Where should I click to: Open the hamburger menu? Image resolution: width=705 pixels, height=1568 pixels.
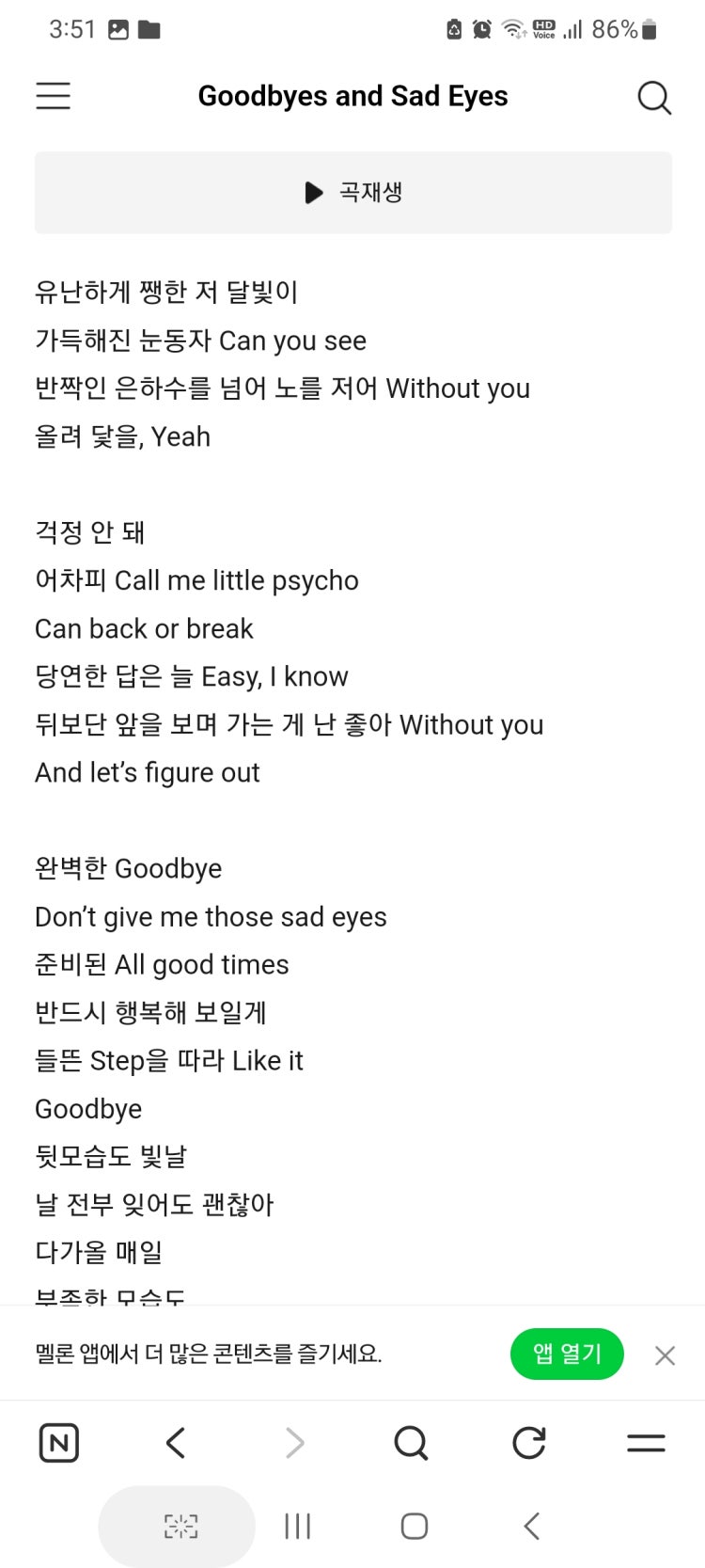point(54,96)
